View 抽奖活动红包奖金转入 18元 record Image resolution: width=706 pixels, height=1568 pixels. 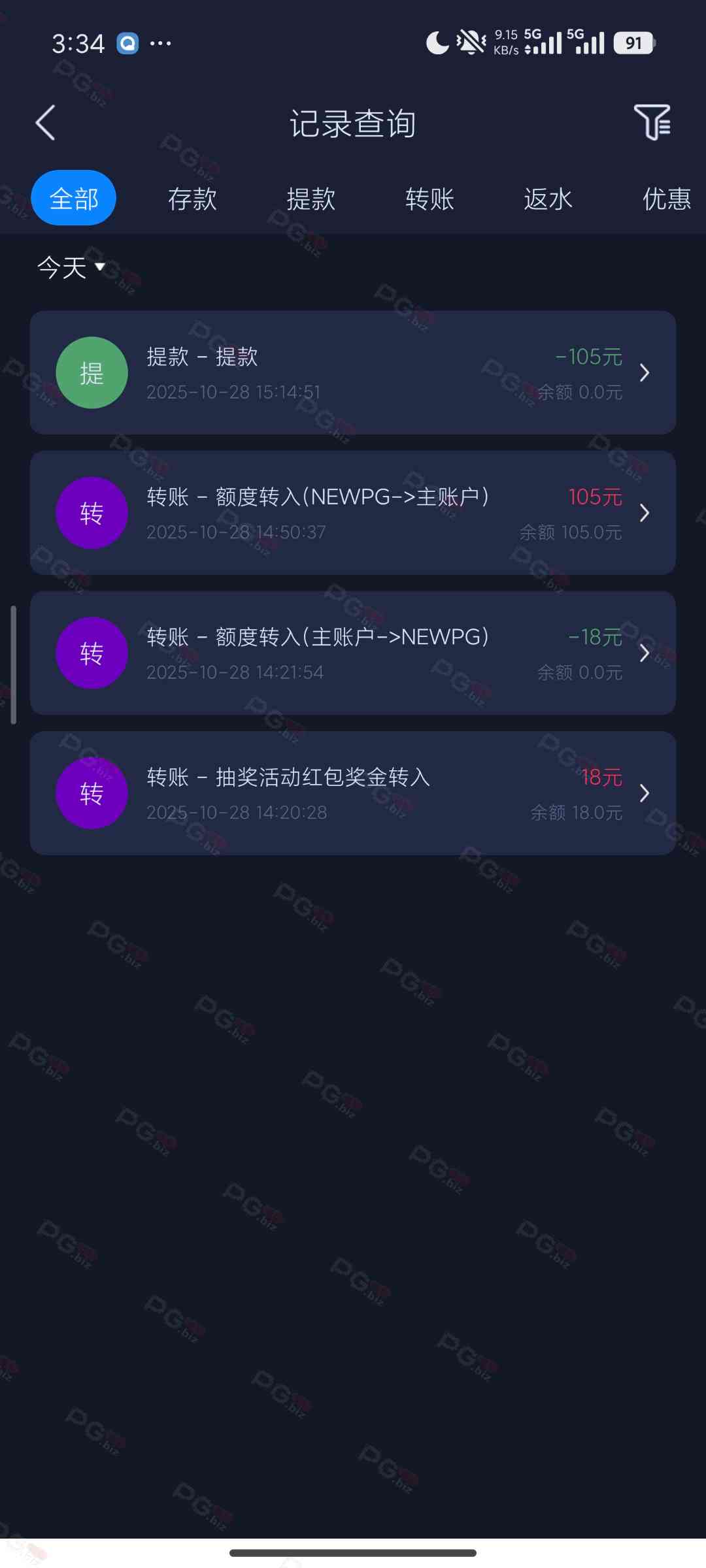(x=353, y=793)
